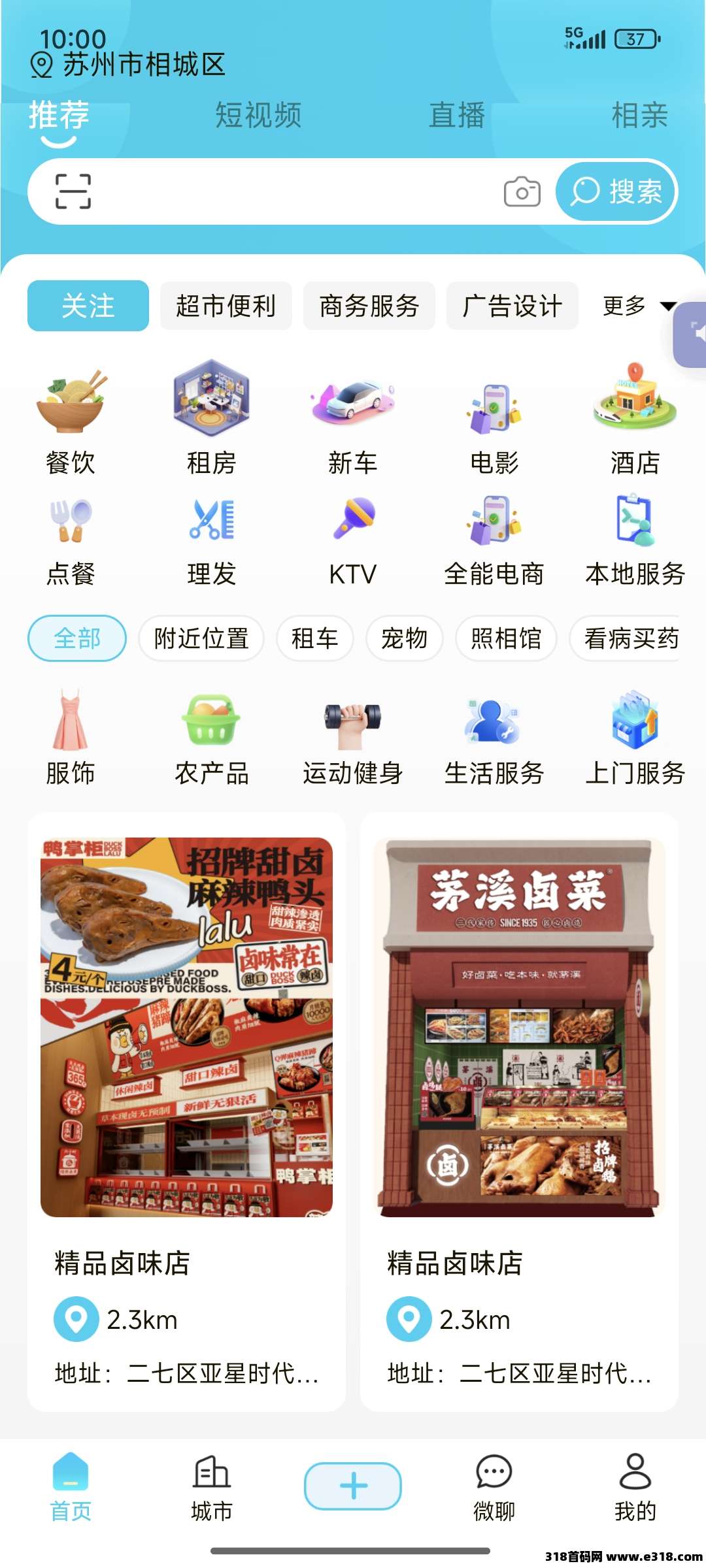706x1568 pixels.
Task: Open the 鸭掌柜 精品卤味店 card
Action: [186, 1111]
